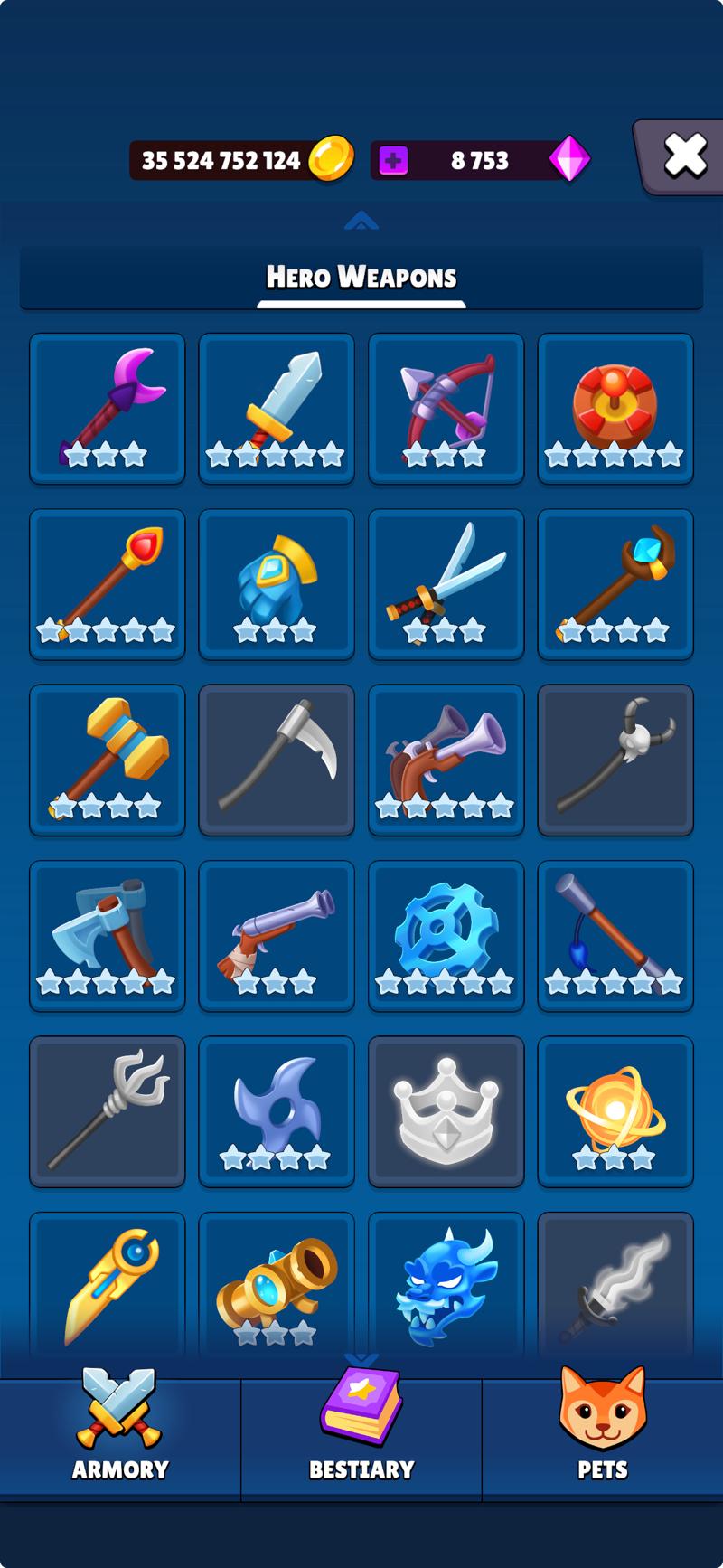Open the purple crescent staff weapon
Image resolution: width=723 pixels, height=1568 pixels.
point(108,408)
